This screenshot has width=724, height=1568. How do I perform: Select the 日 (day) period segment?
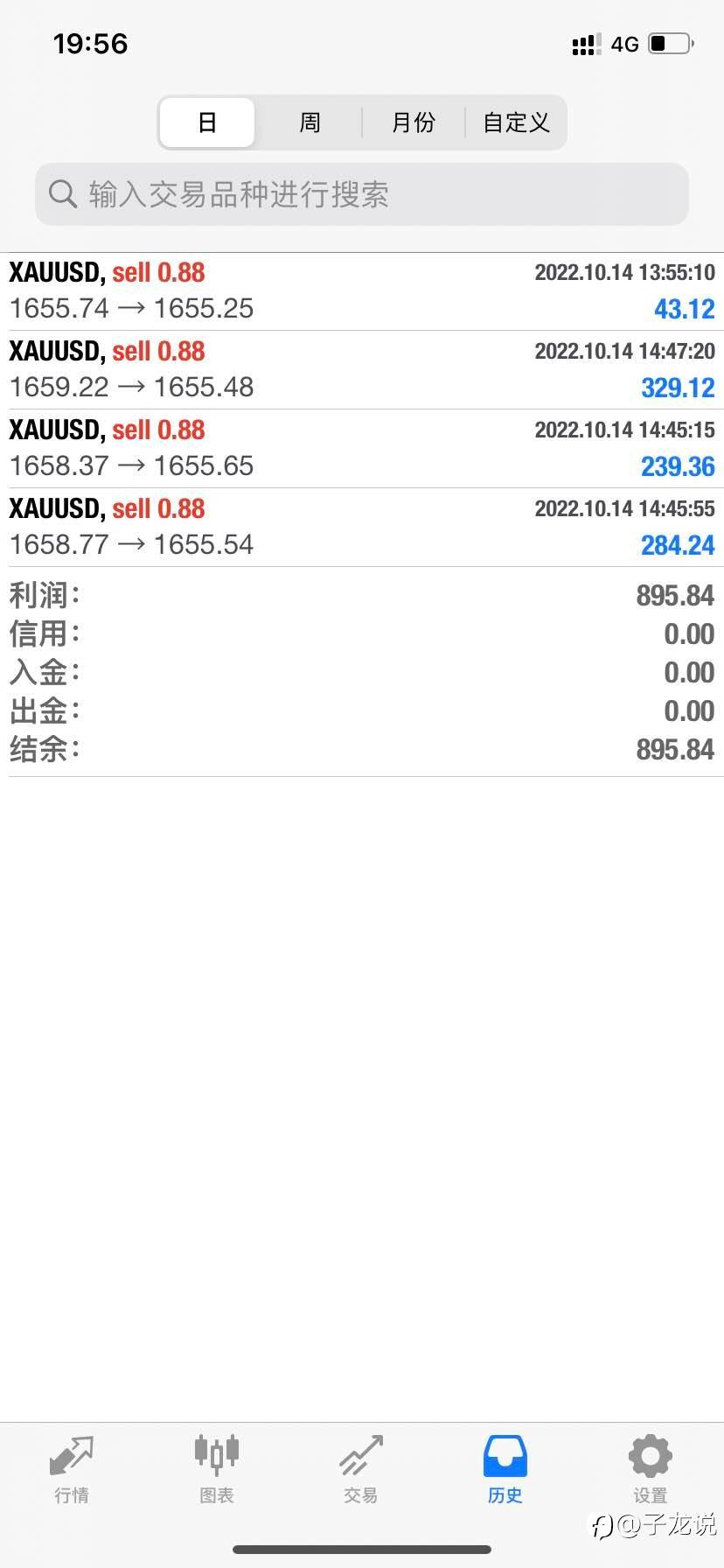coord(207,122)
